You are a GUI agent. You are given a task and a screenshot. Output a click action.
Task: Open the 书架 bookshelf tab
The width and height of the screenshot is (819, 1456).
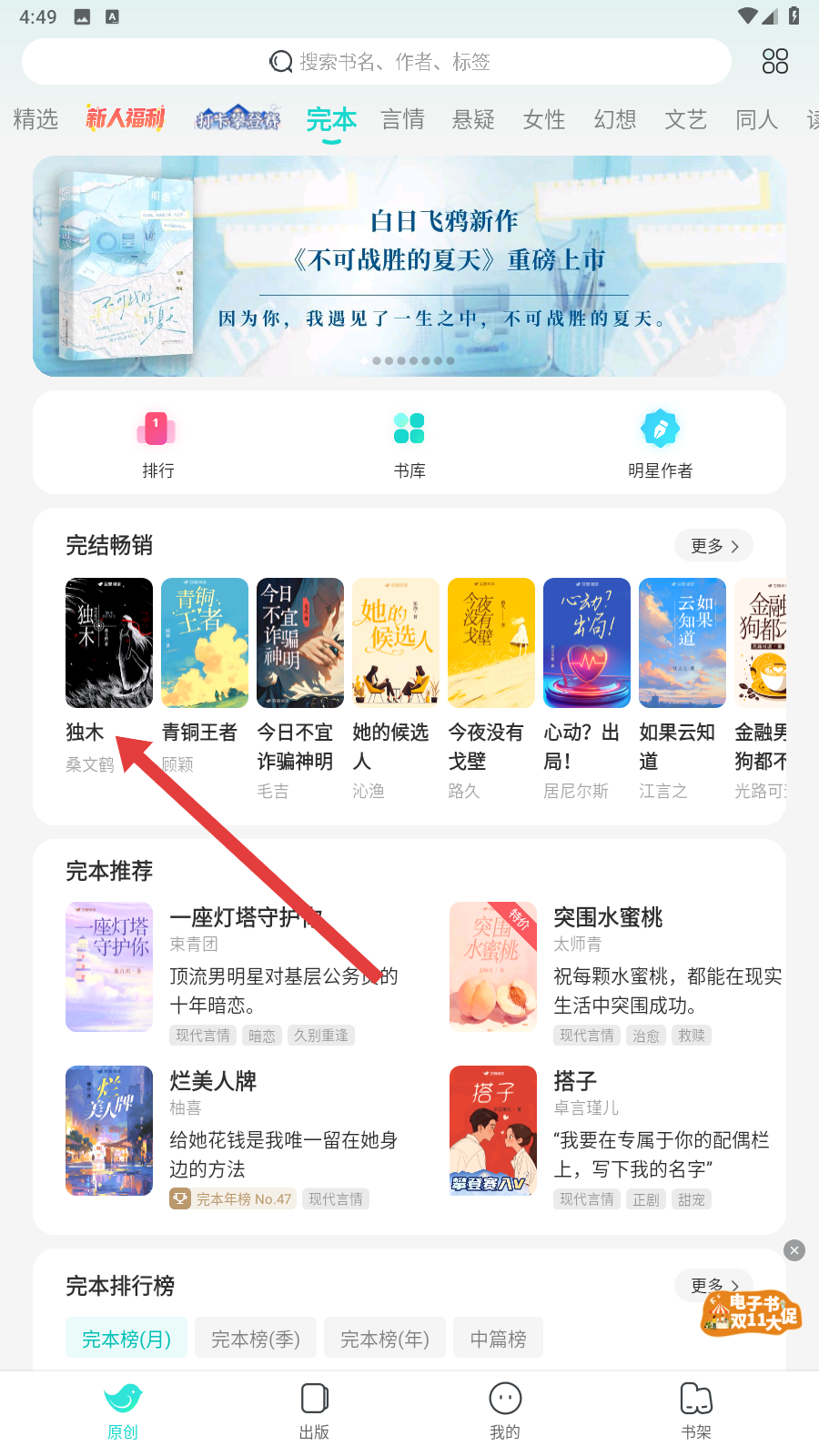[x=696, y=1410]
